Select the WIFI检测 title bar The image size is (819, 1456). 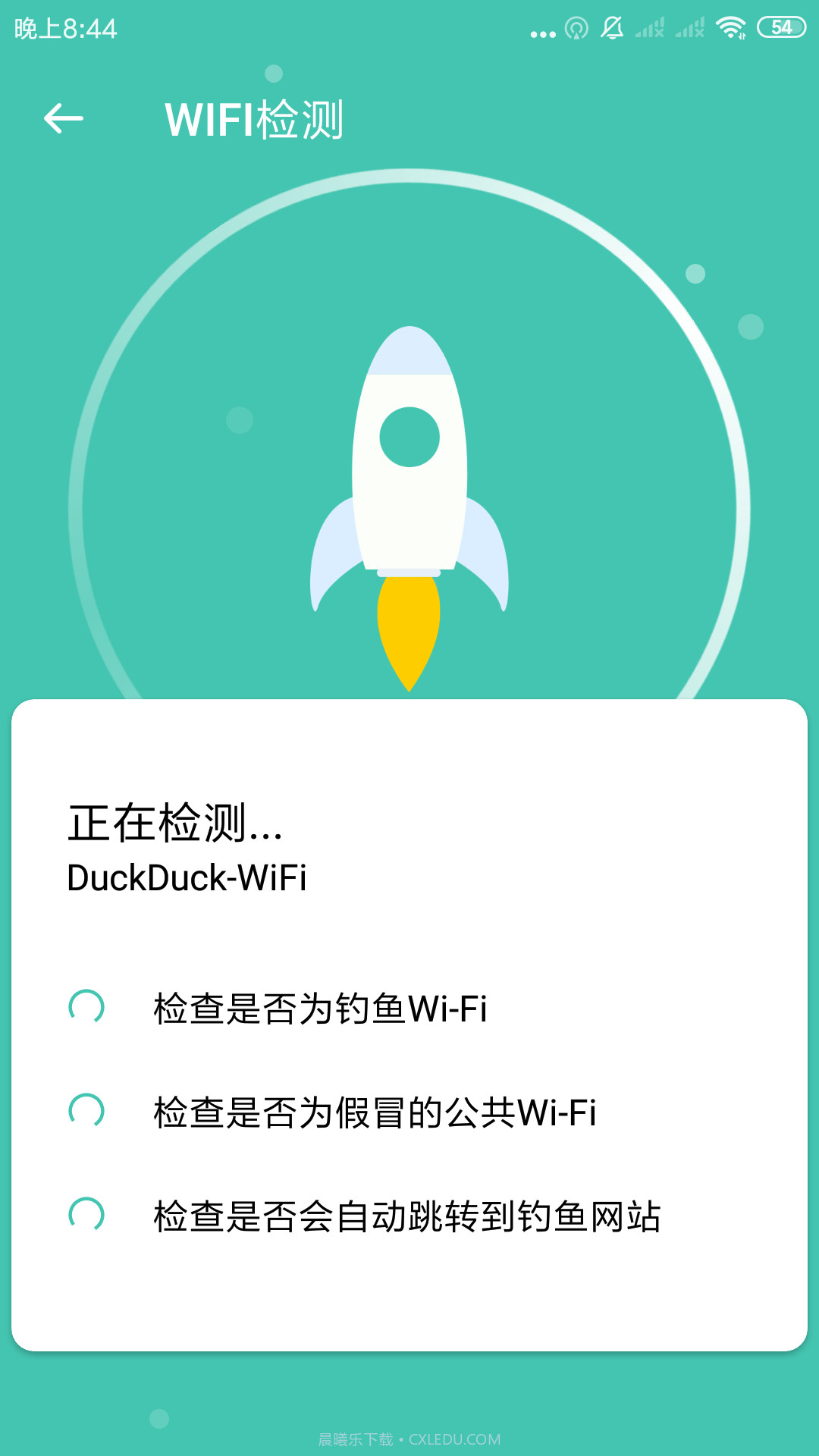point(258,119)
